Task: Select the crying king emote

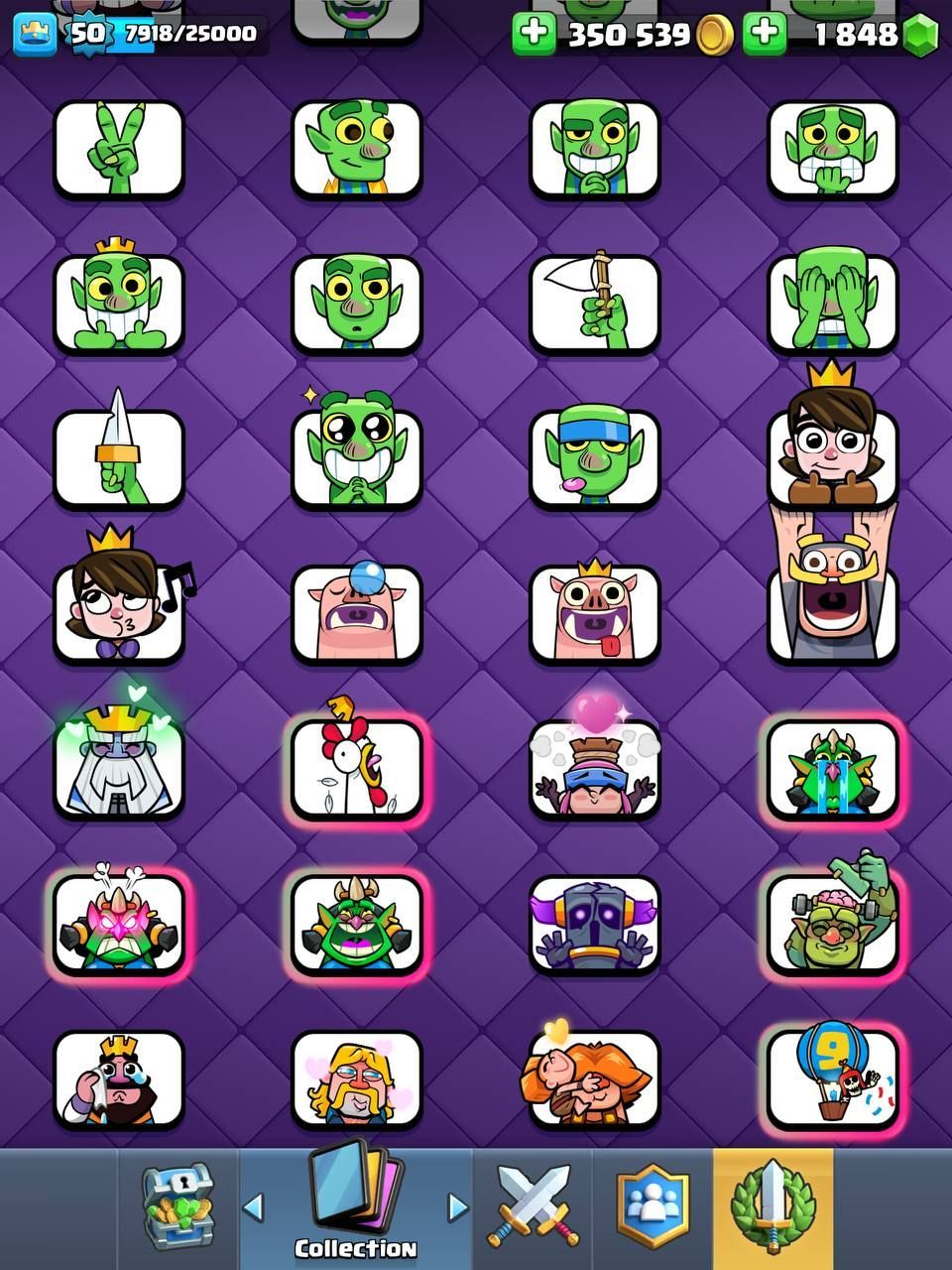Action: [119, 1079]
